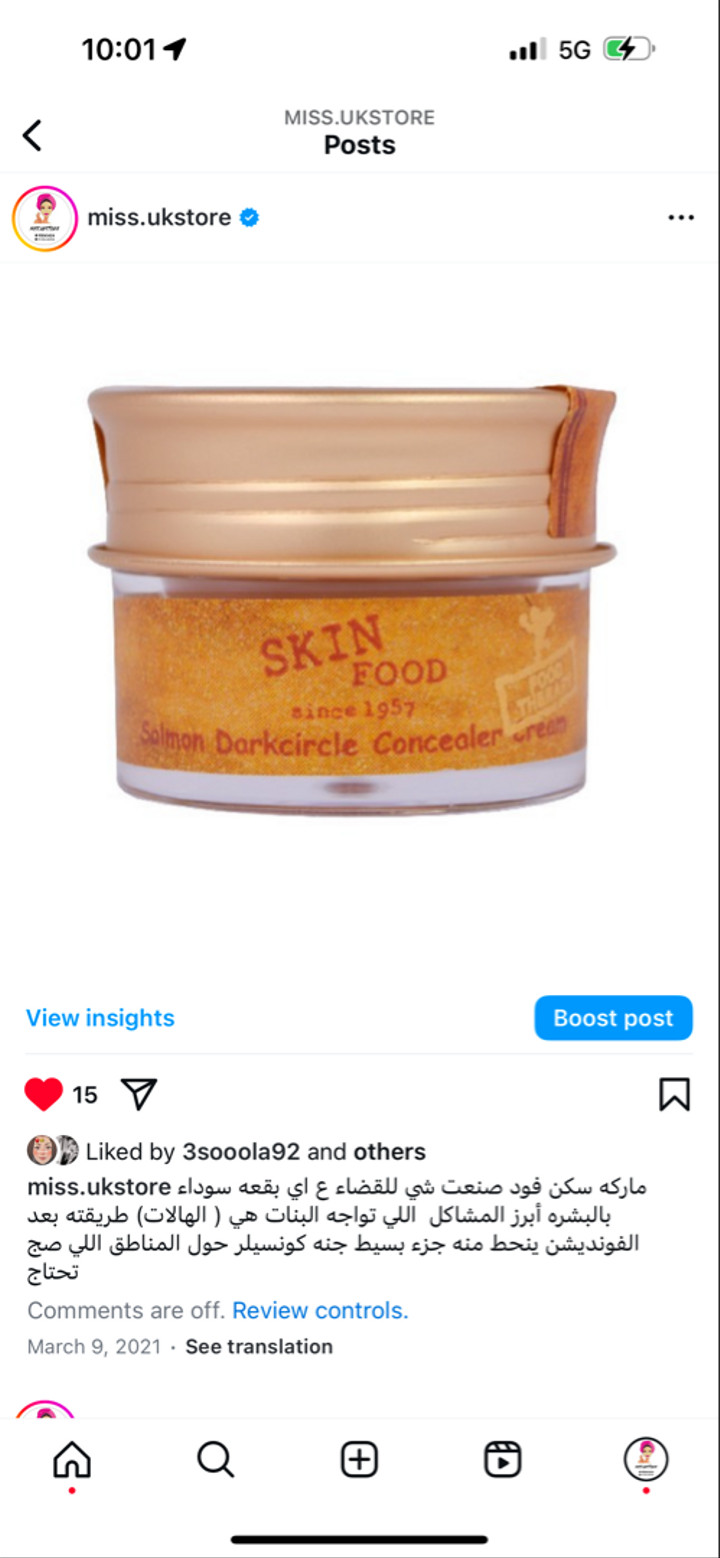See translation of the Arabic caption
720x1558 pixels.
(259, 1347)
